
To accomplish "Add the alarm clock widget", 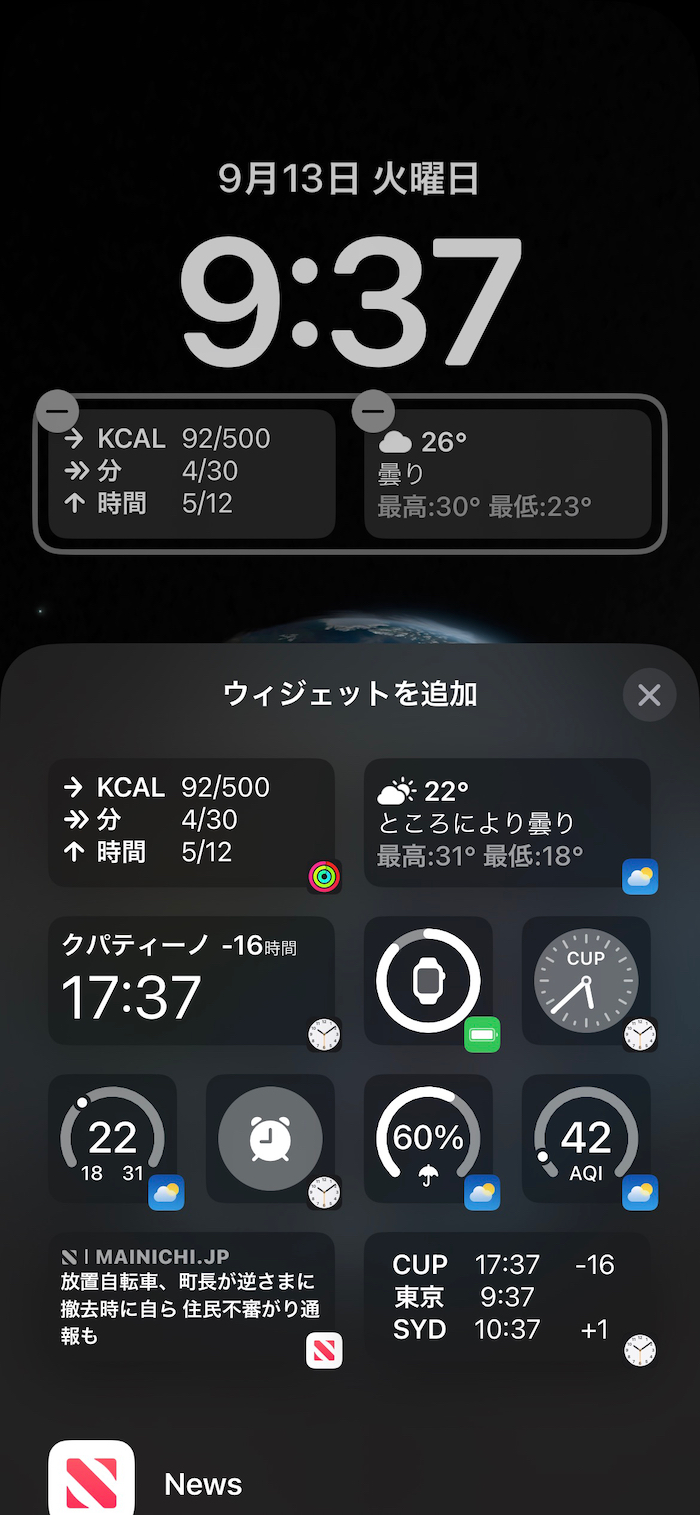I will point(270,1138).
